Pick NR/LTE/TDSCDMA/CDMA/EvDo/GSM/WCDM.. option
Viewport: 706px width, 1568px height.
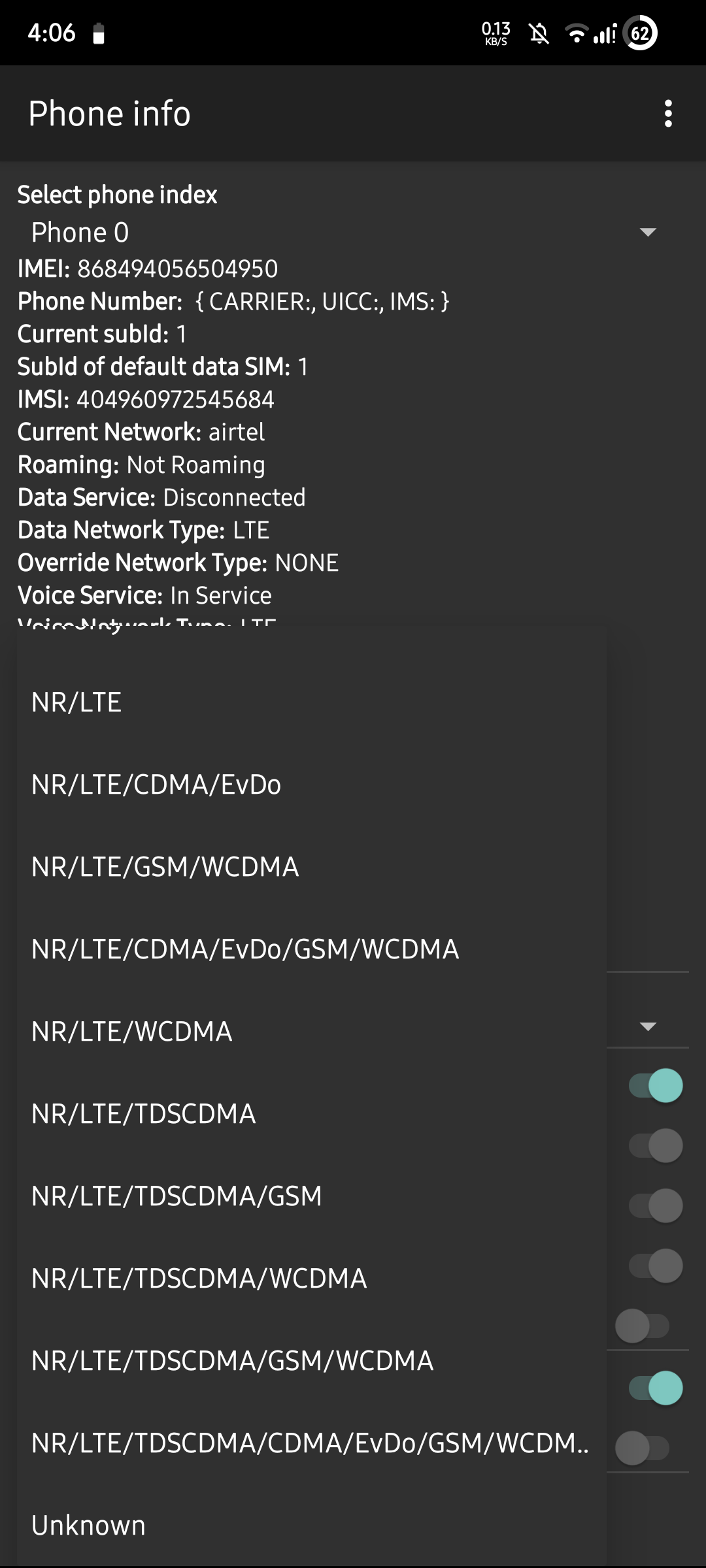click(312, 1443)
